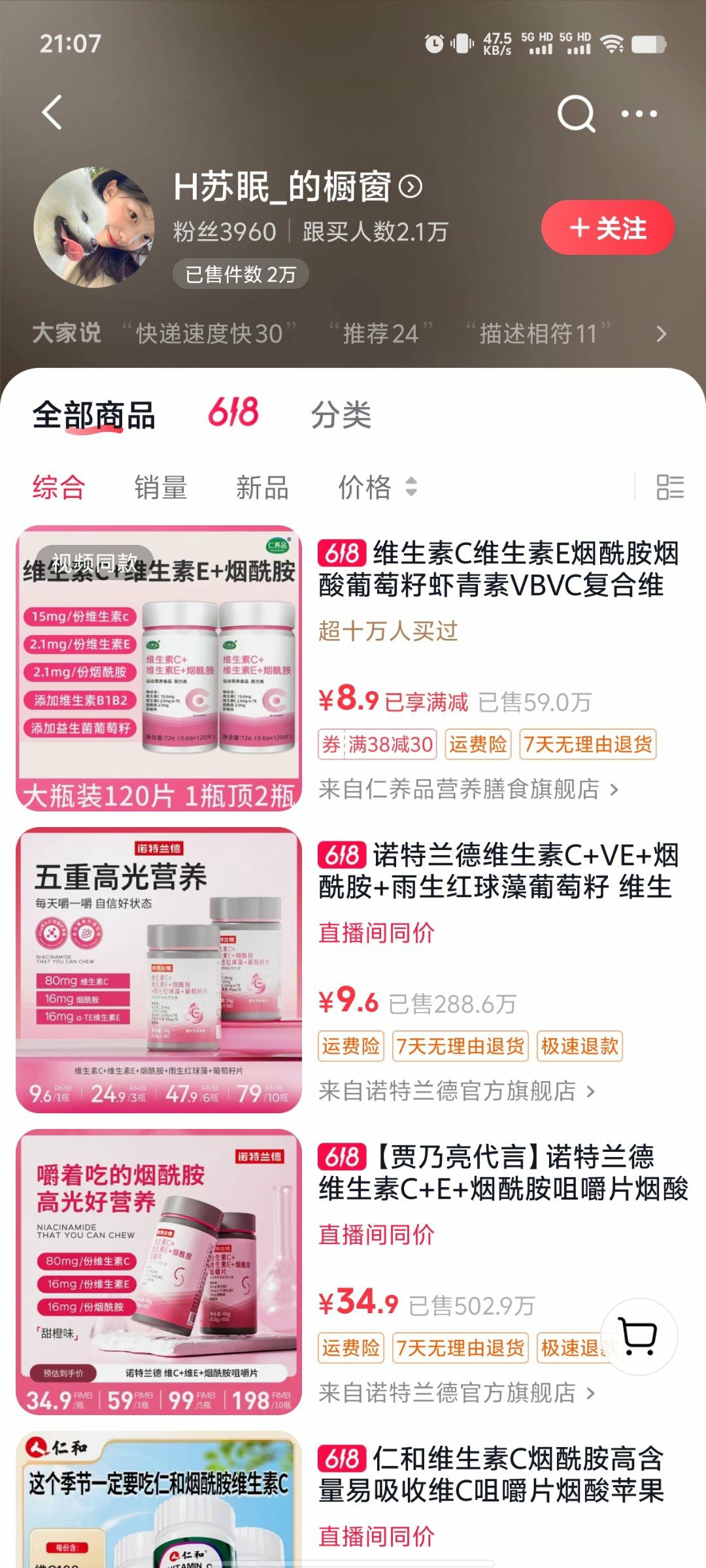Switch to the 分类 tab
This screenshot has height=1568, width=706.
pos(341,415)
